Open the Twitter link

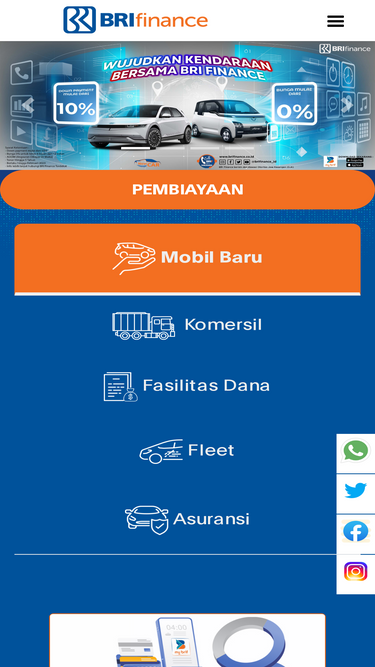tap(356, 490)
